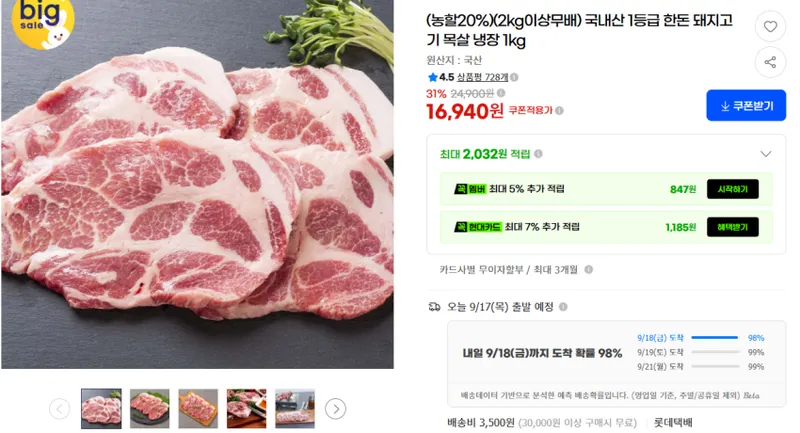The height and width of the screenshot is (433, 800).
Task: Tap 시작하기 for membership extra points
Action: [x=733, y=189]
